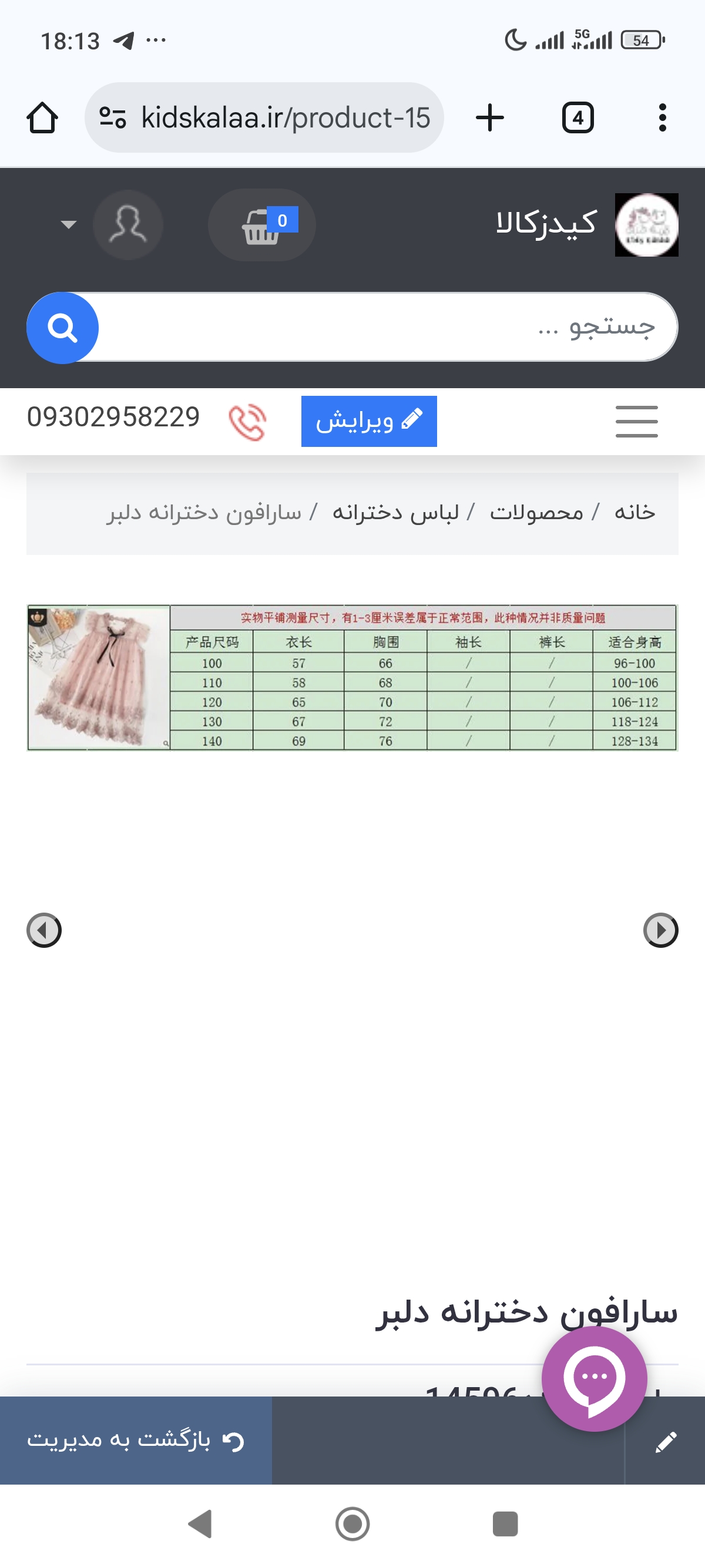Show the open tabs switcher
The width and height of the screenshot is (705, 1568).
577,117
